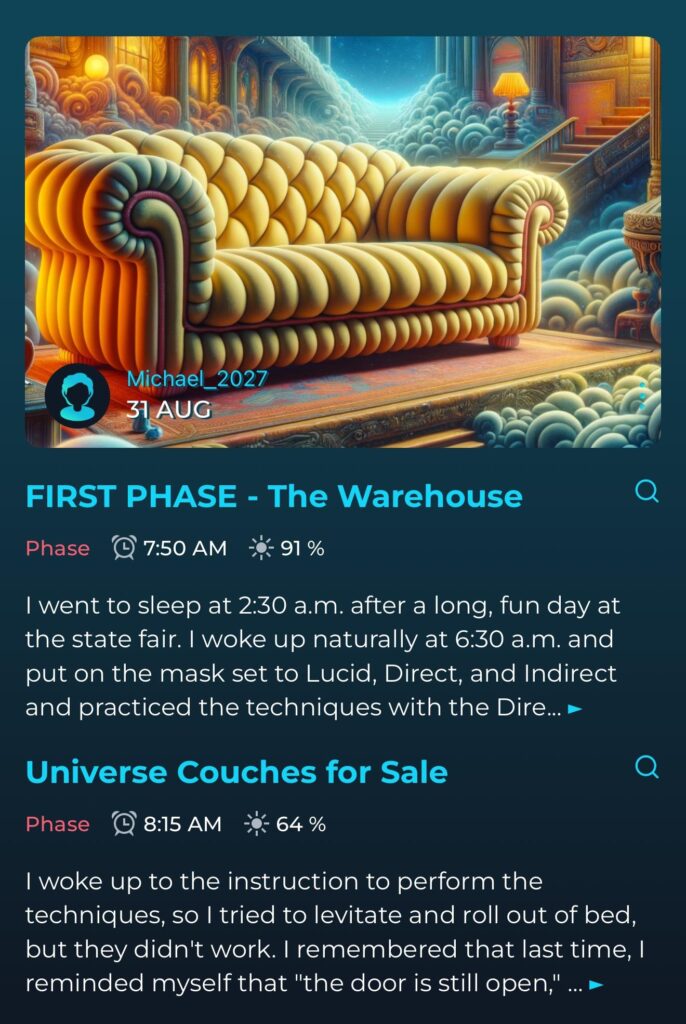Tap the magnifier icon beside Universe Couches for Sale
Image resolution: width=686 pixels, height=1024 pixels.
pos(647,767)
